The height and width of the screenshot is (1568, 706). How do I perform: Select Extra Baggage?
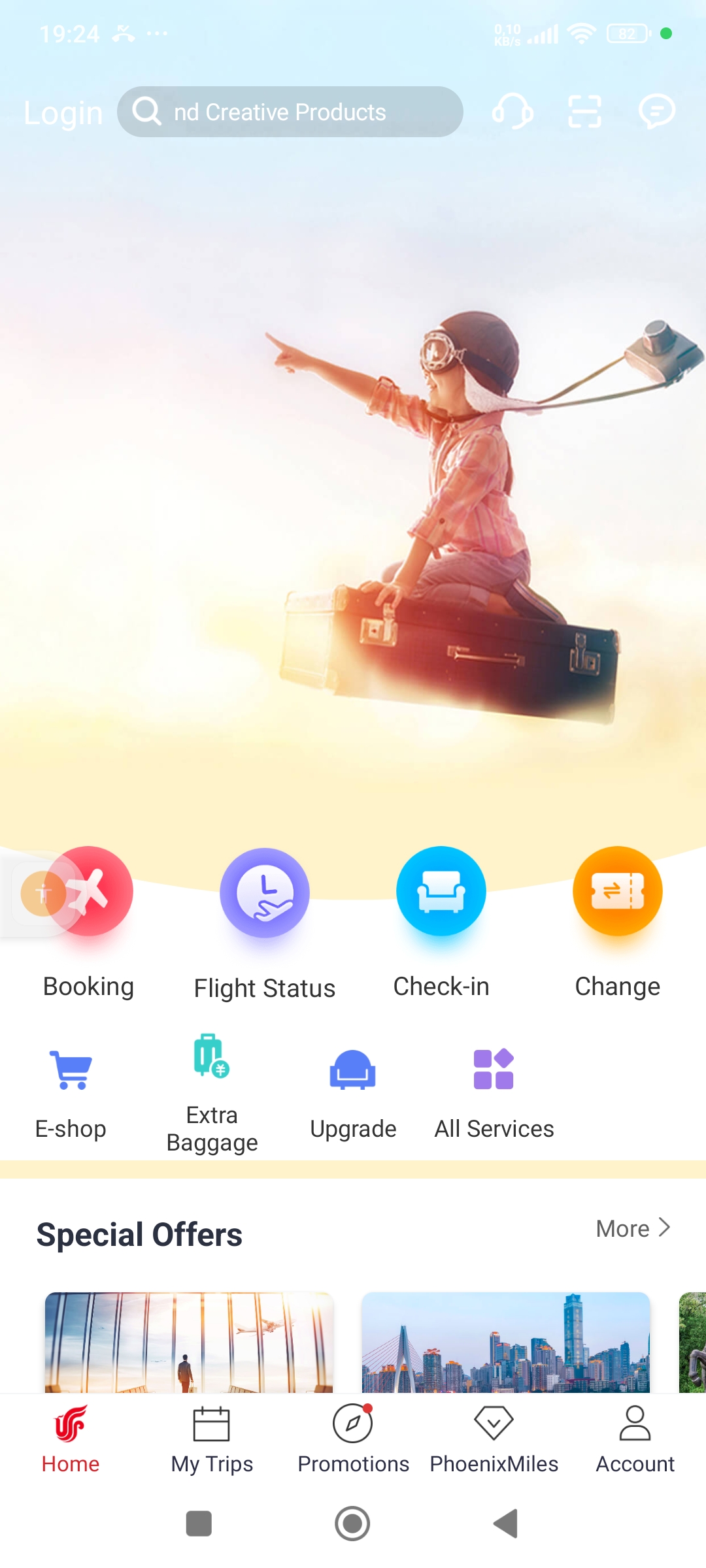click(212, 1094)
